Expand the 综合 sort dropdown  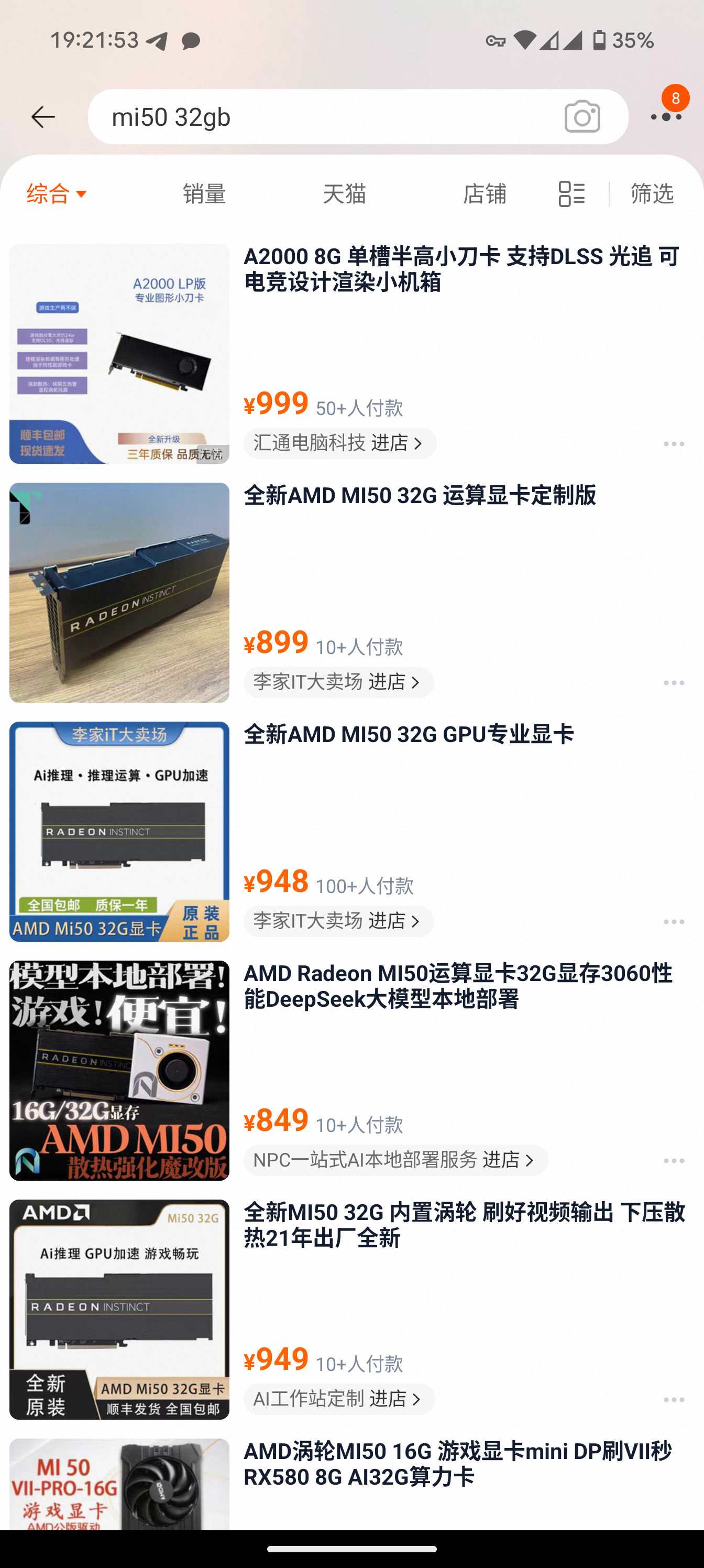57,194
